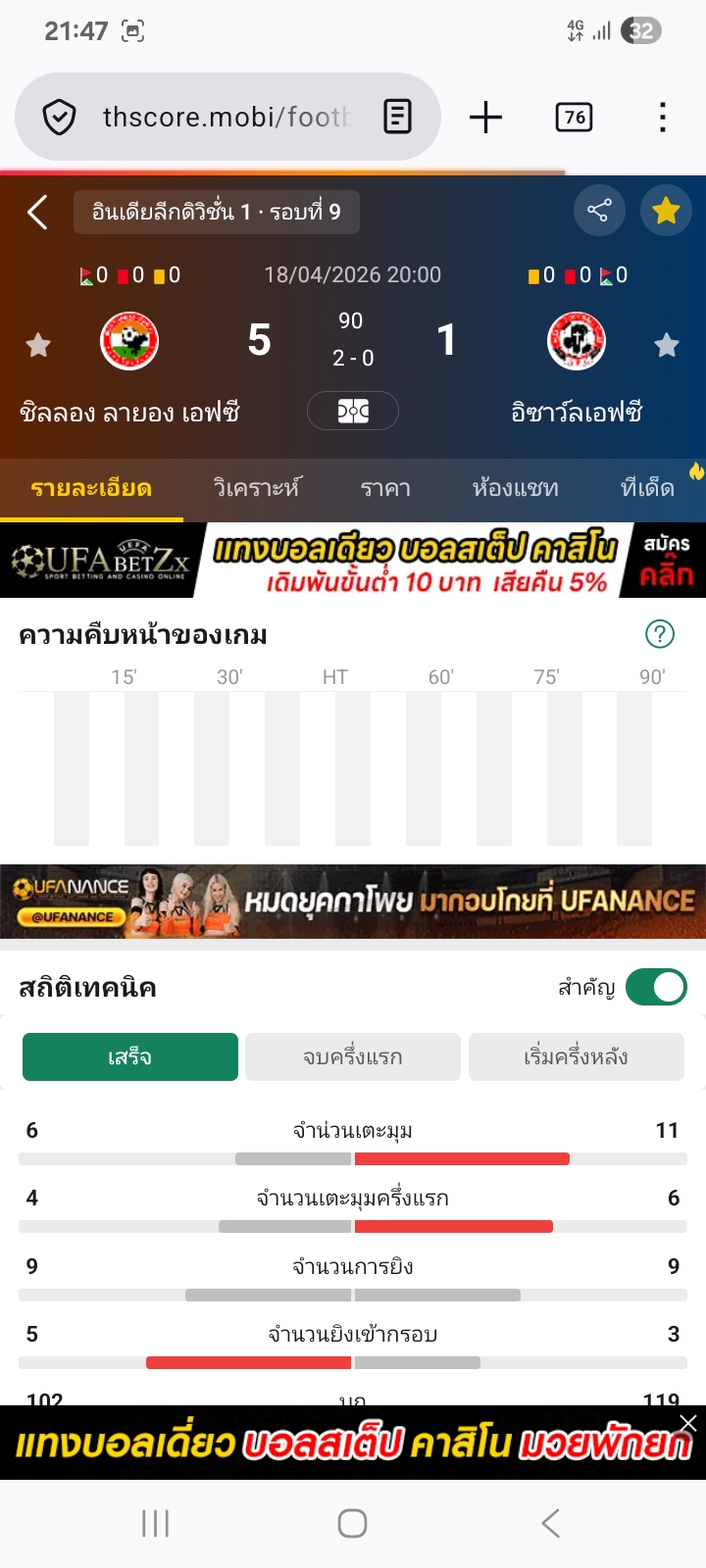Open a new browser tab
The width and height of the screenshot is (706, 1568).
[x=485, y=118]
